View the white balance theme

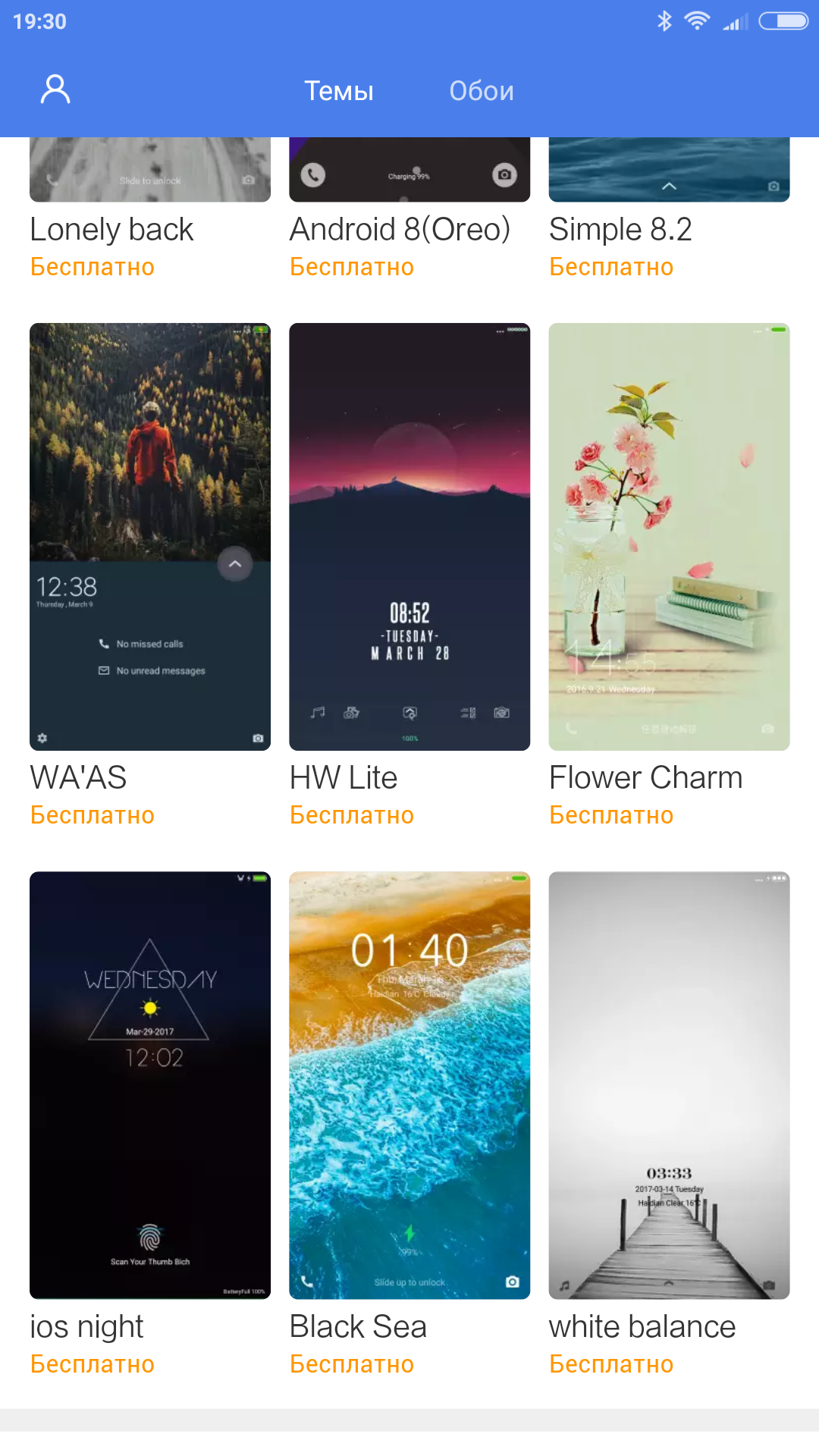pos(669,1085)
